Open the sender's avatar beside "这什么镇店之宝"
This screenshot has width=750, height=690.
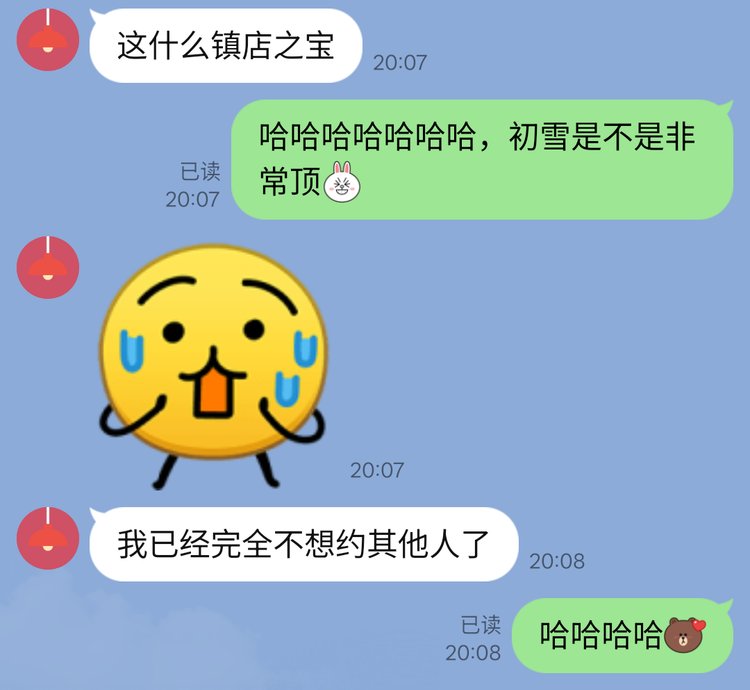pos(48,40)
